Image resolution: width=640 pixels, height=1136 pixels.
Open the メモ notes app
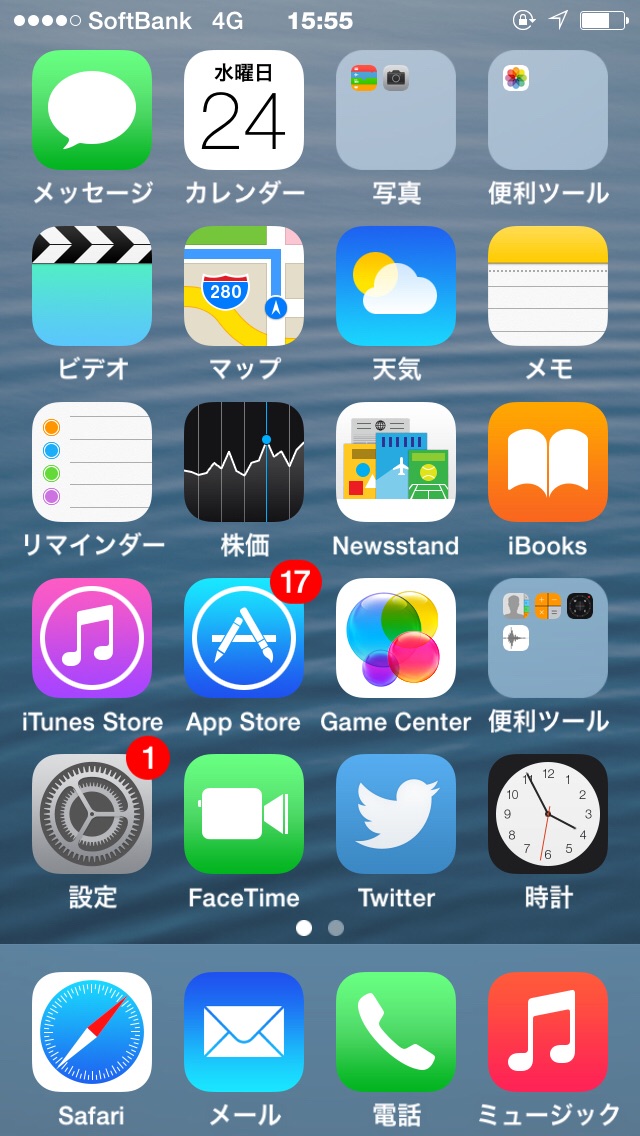point(548,286)
